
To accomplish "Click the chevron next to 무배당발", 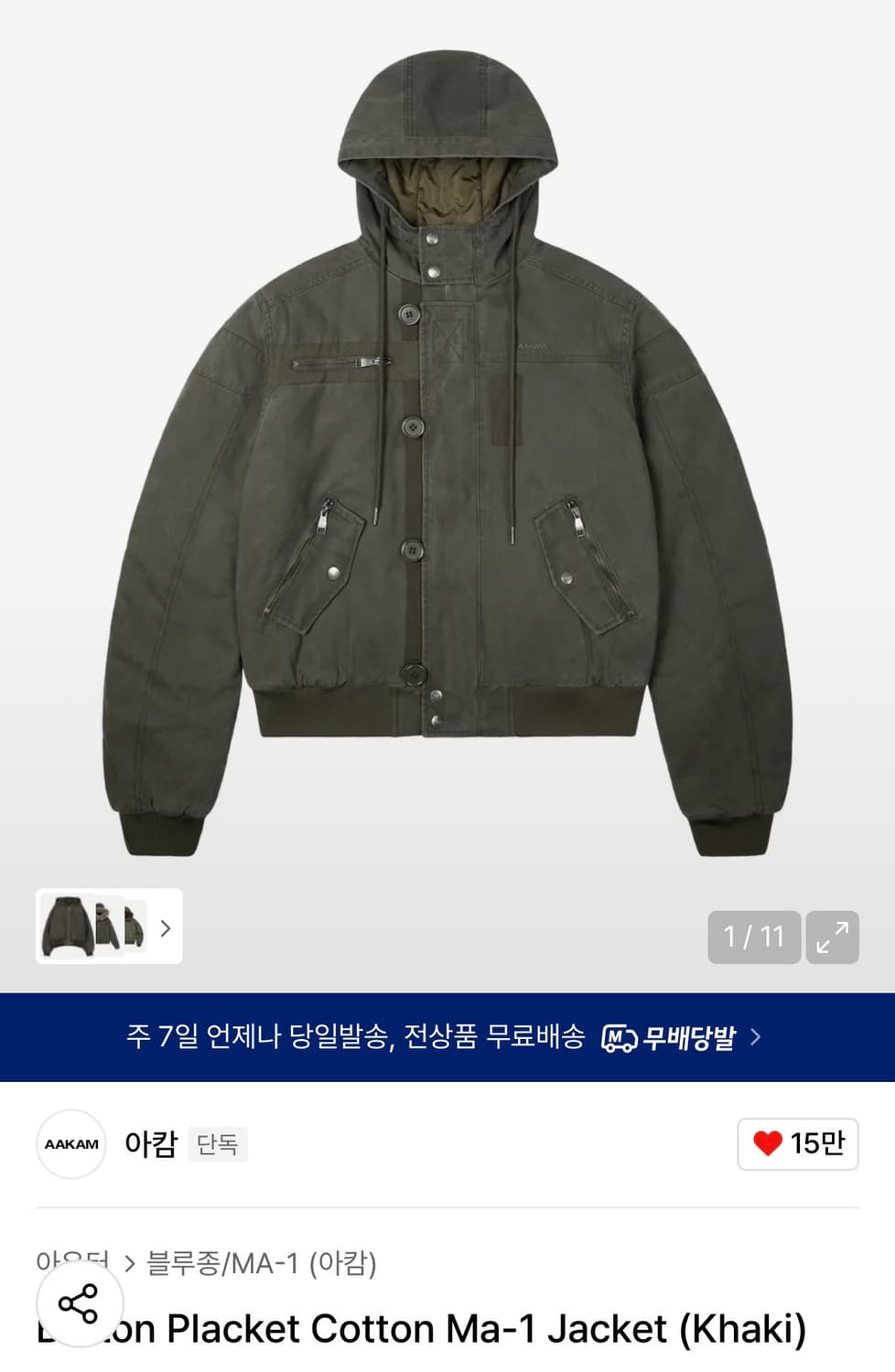I will click(x=757, y=1038).
